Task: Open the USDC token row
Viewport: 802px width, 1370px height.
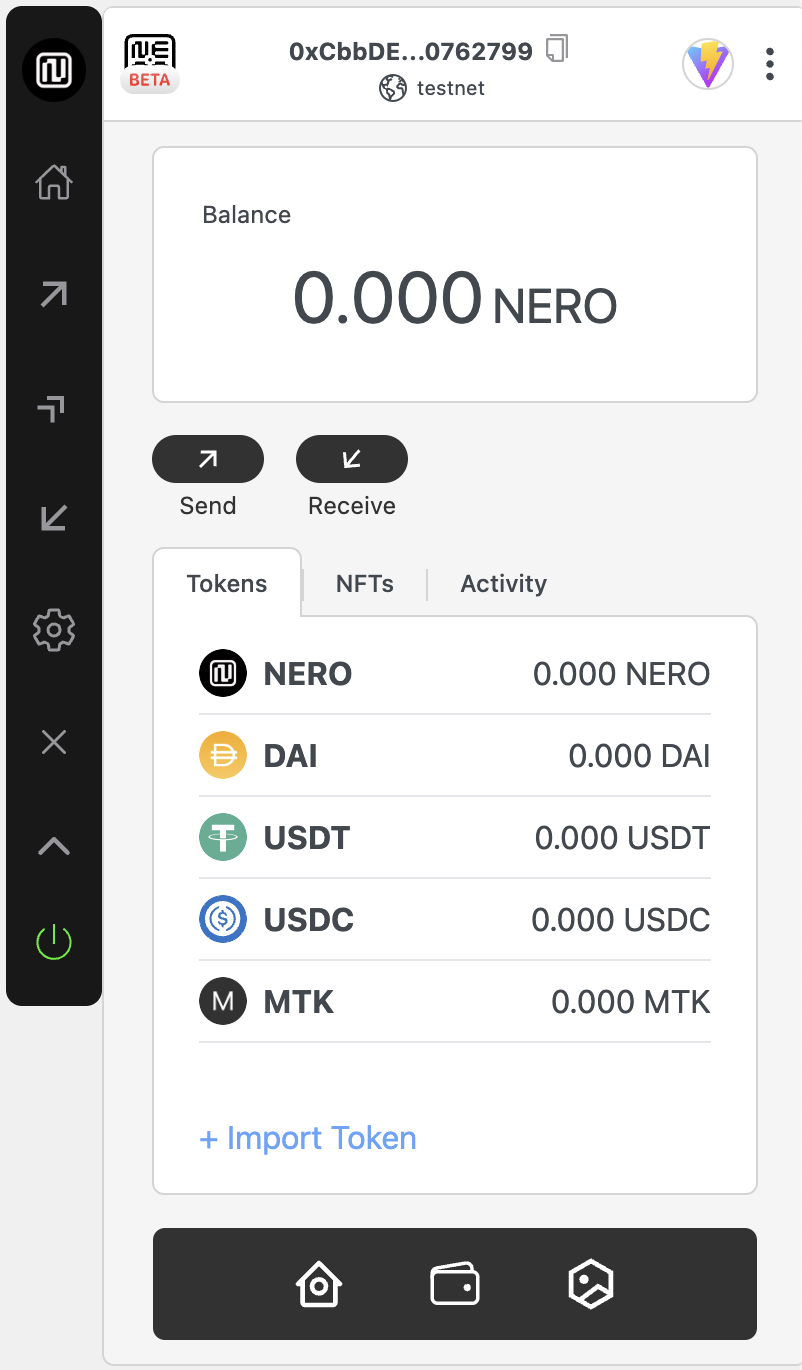Action: pyautogui.click(x=454, y=920)
